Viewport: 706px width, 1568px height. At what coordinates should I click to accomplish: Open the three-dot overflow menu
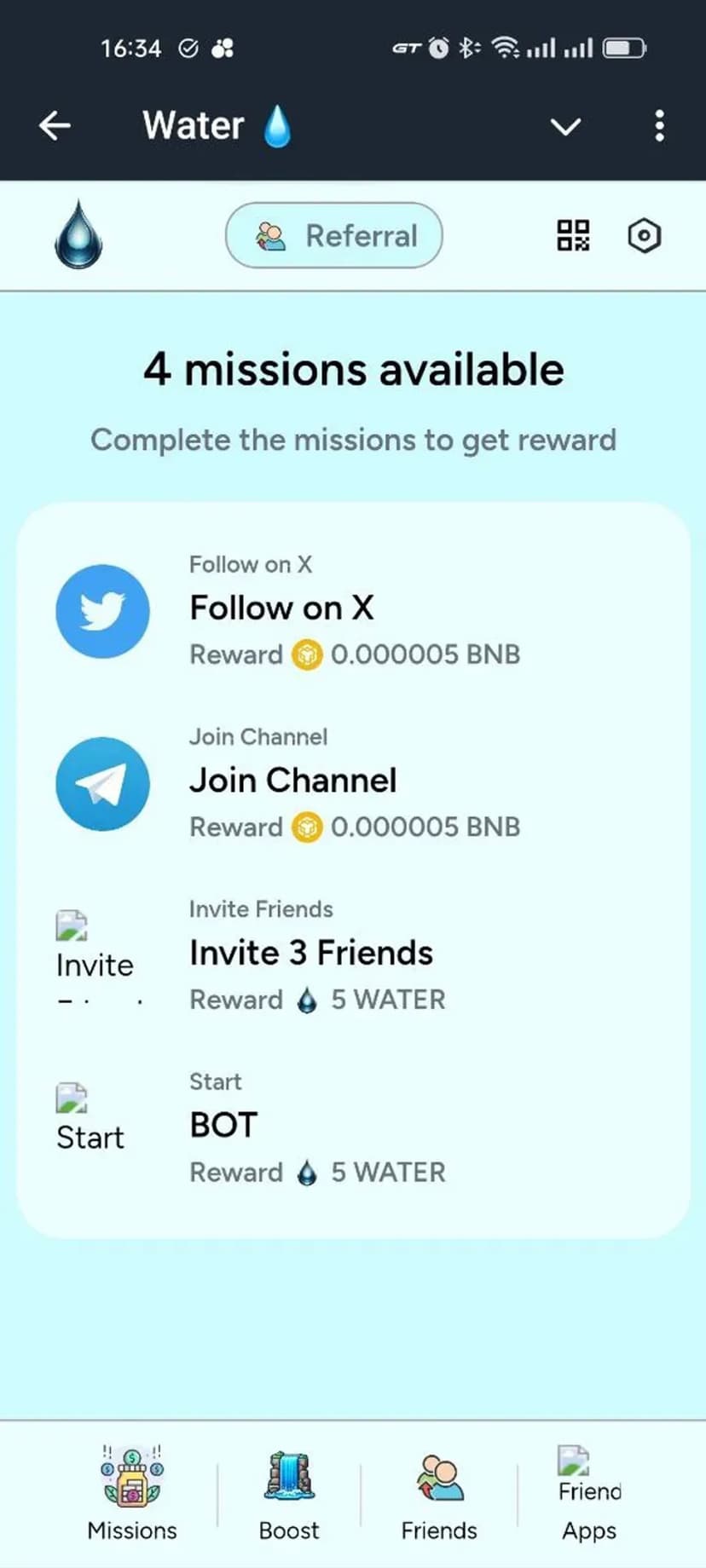click(x=659, y=126)
